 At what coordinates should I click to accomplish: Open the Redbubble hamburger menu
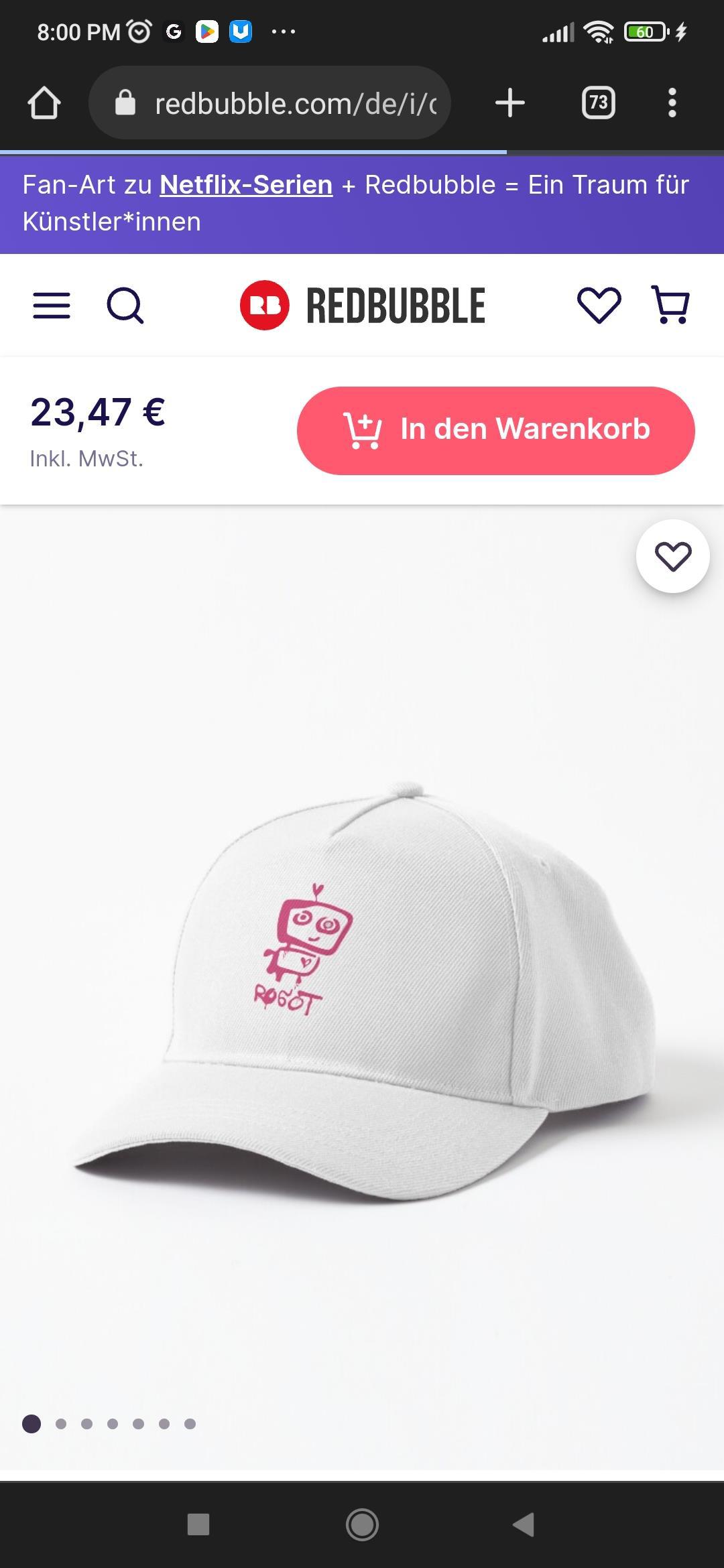point(52,306)
